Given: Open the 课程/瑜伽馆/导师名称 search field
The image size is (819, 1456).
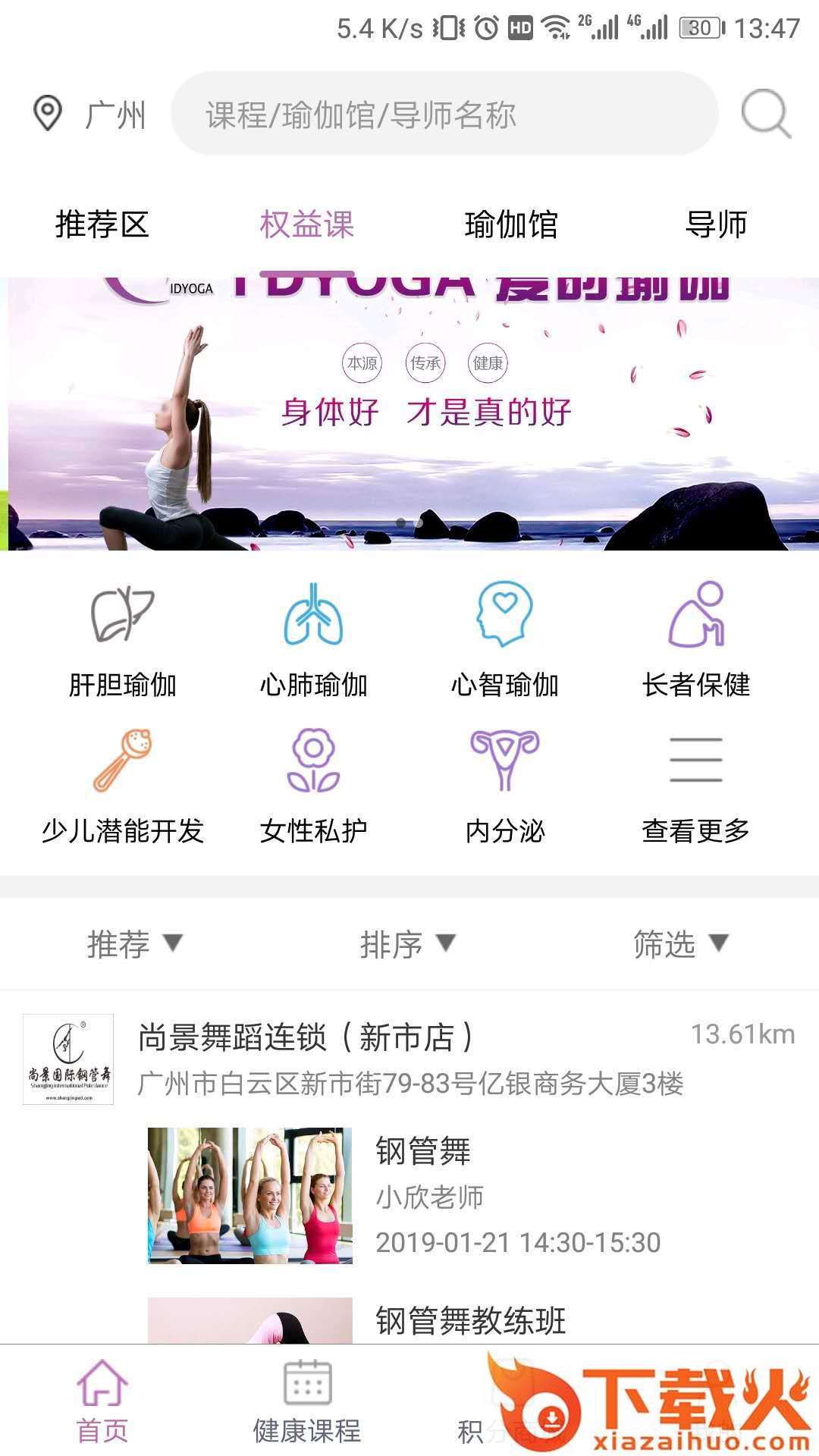Looking at the screenshot, I should pyautogui.click(x=444, y=115).
